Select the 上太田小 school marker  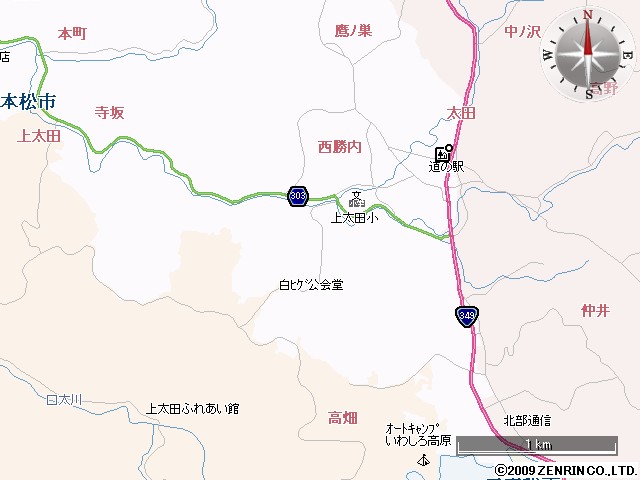(356, 199)
